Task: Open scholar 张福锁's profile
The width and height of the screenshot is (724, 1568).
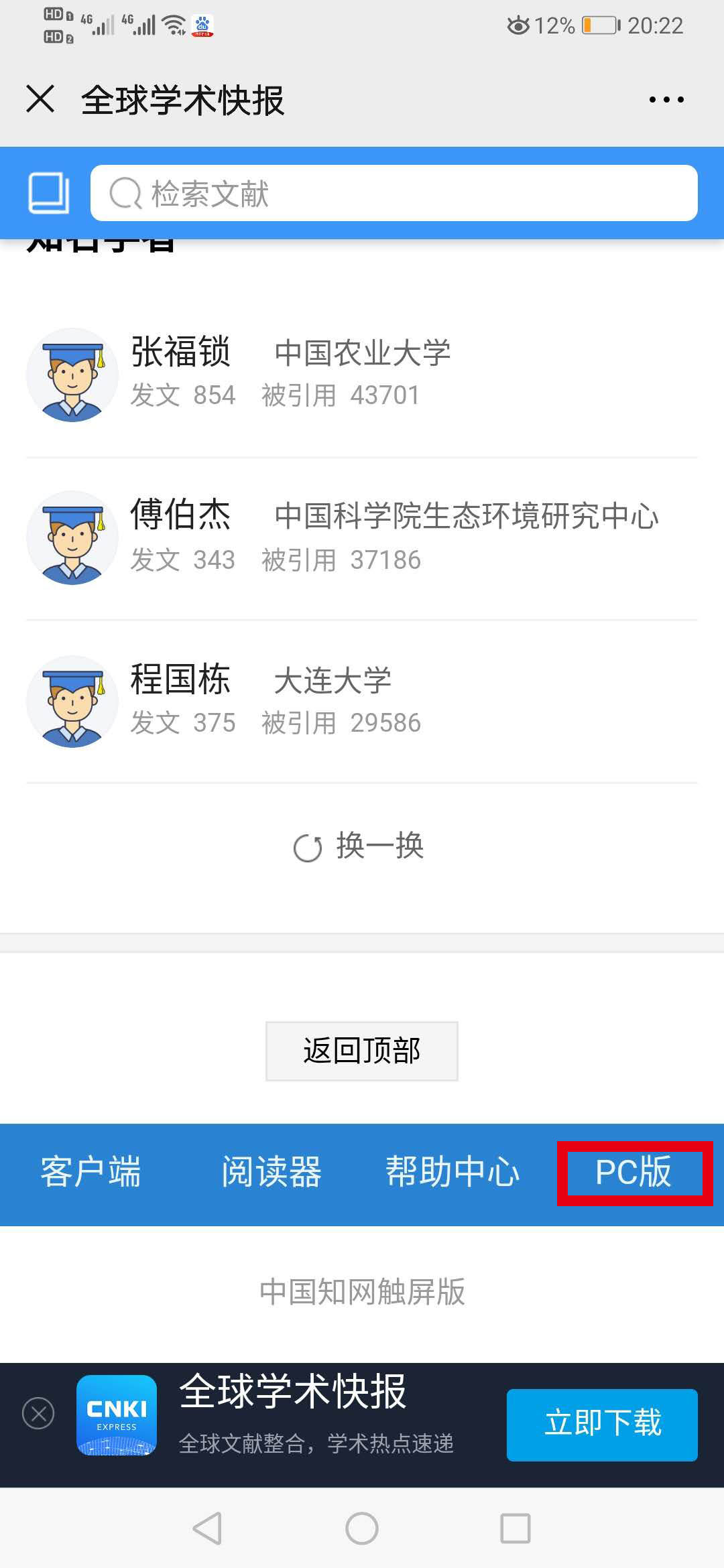Action: [x=180, y=352]
